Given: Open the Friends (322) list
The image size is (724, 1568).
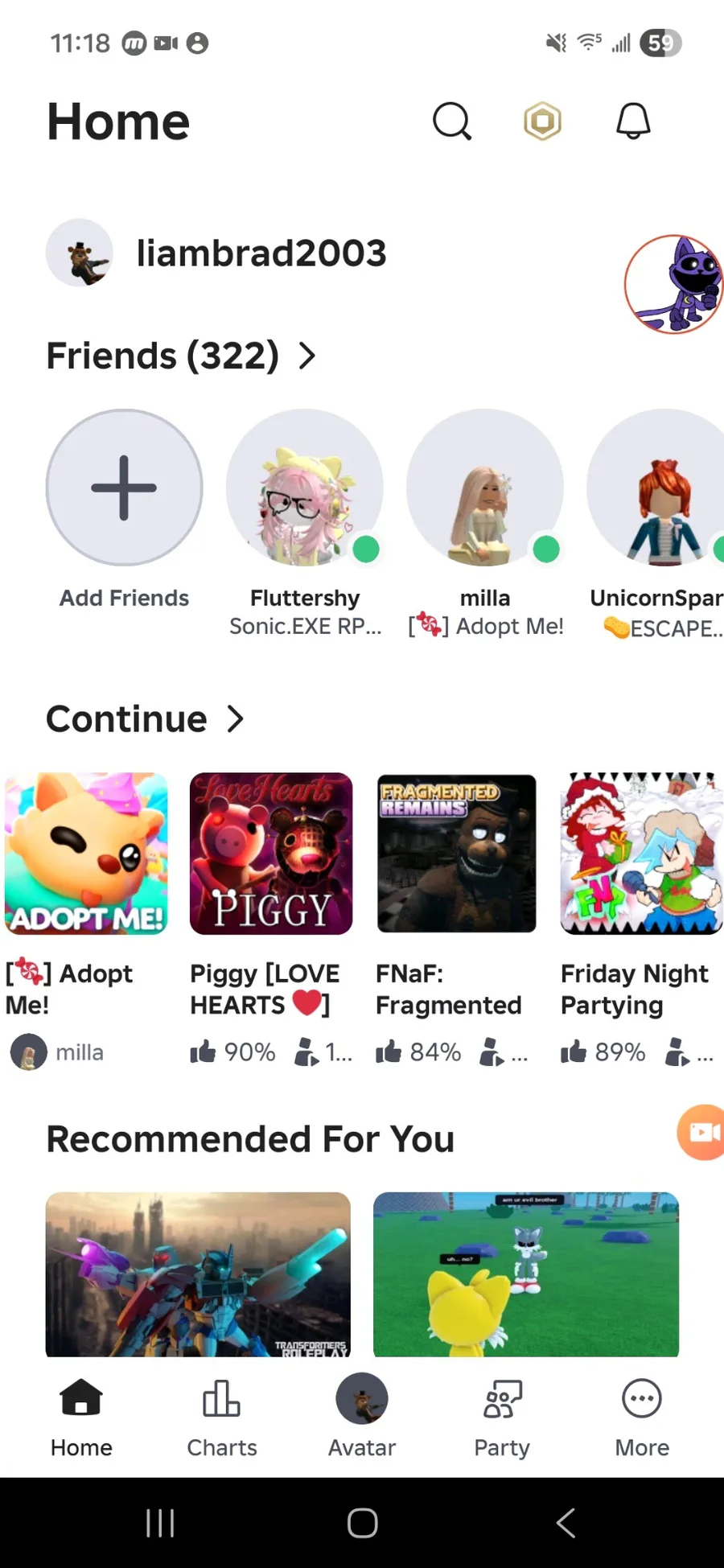Looking at the screenshot, I should 181,356.
